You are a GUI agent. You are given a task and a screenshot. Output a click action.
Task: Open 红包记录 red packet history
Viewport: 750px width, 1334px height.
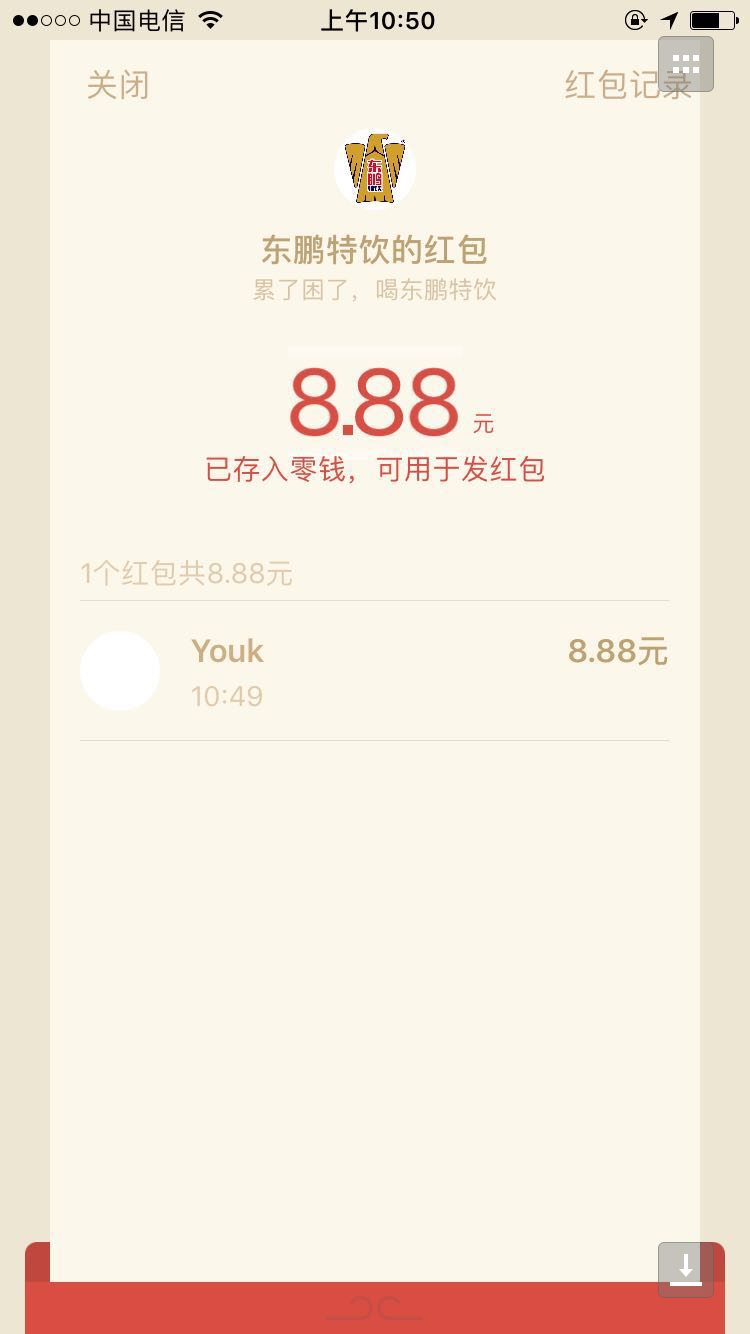coord(628,85)
